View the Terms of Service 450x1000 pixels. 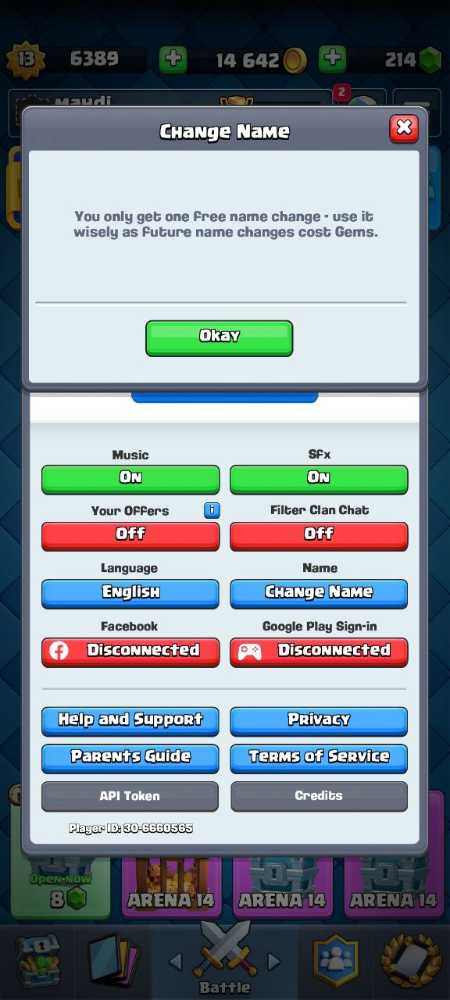[319, 759]
